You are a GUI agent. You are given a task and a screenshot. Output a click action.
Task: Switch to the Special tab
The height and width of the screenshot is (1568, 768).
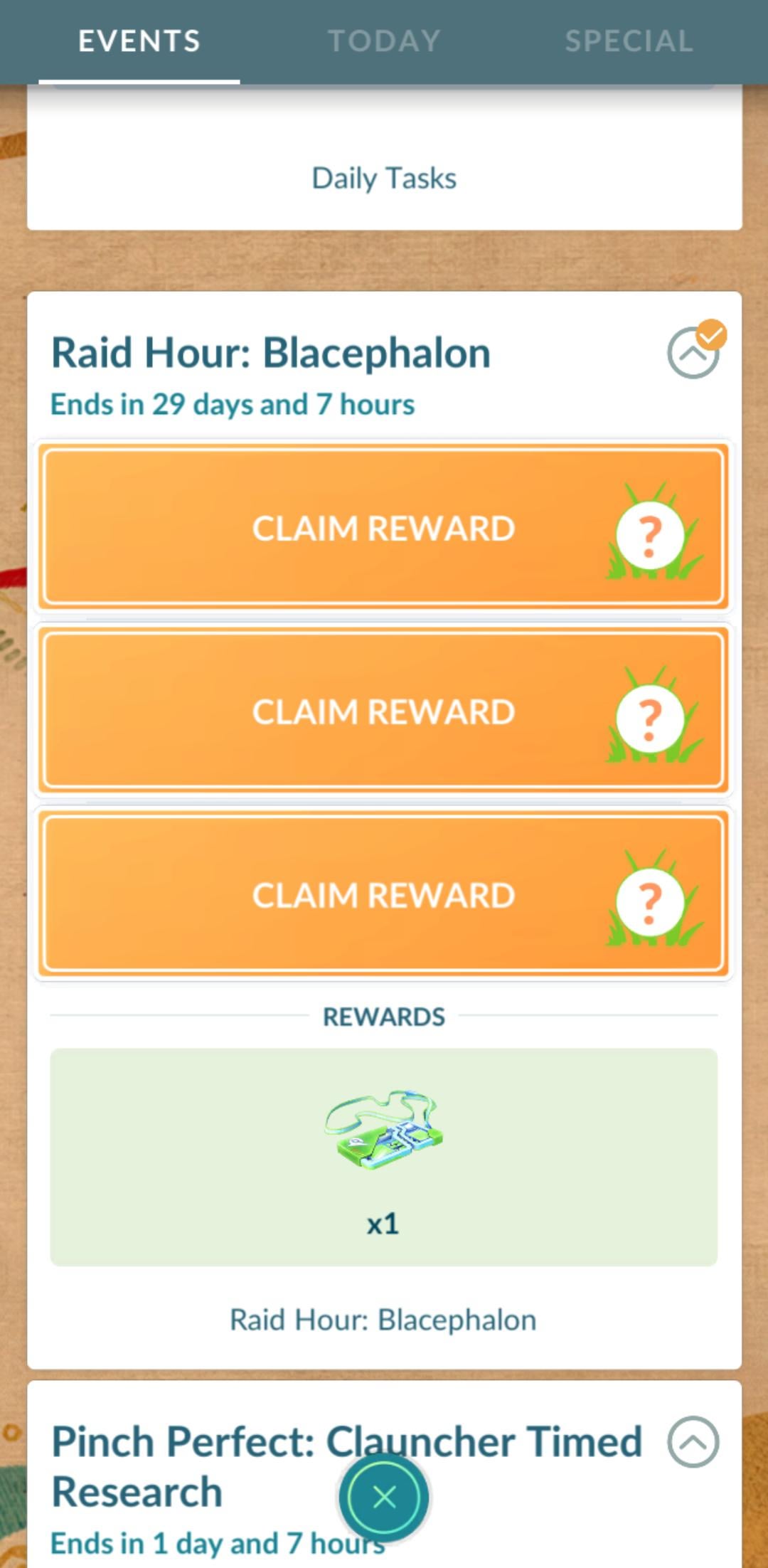click(x=629, y=41)
